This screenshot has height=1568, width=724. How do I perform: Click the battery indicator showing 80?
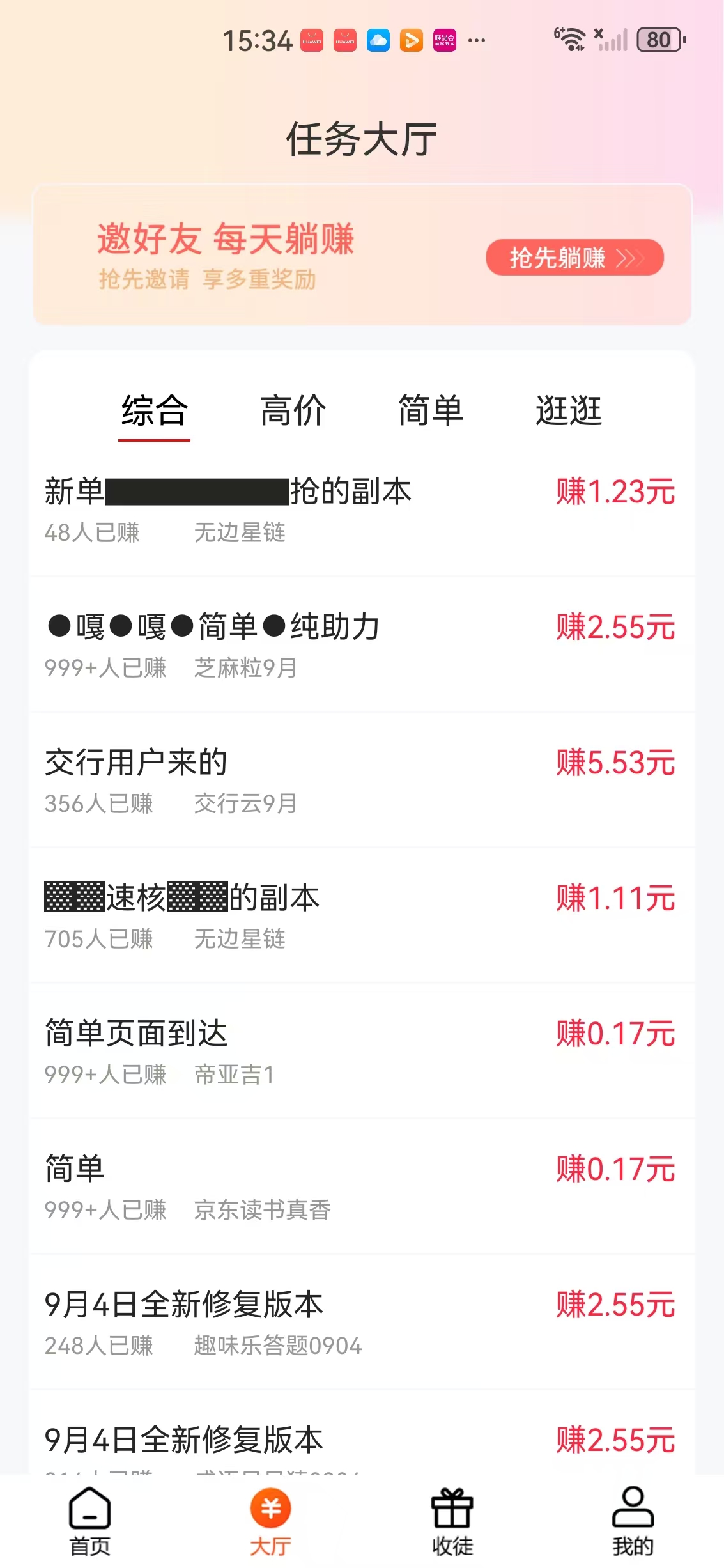(x=659, y=40)
